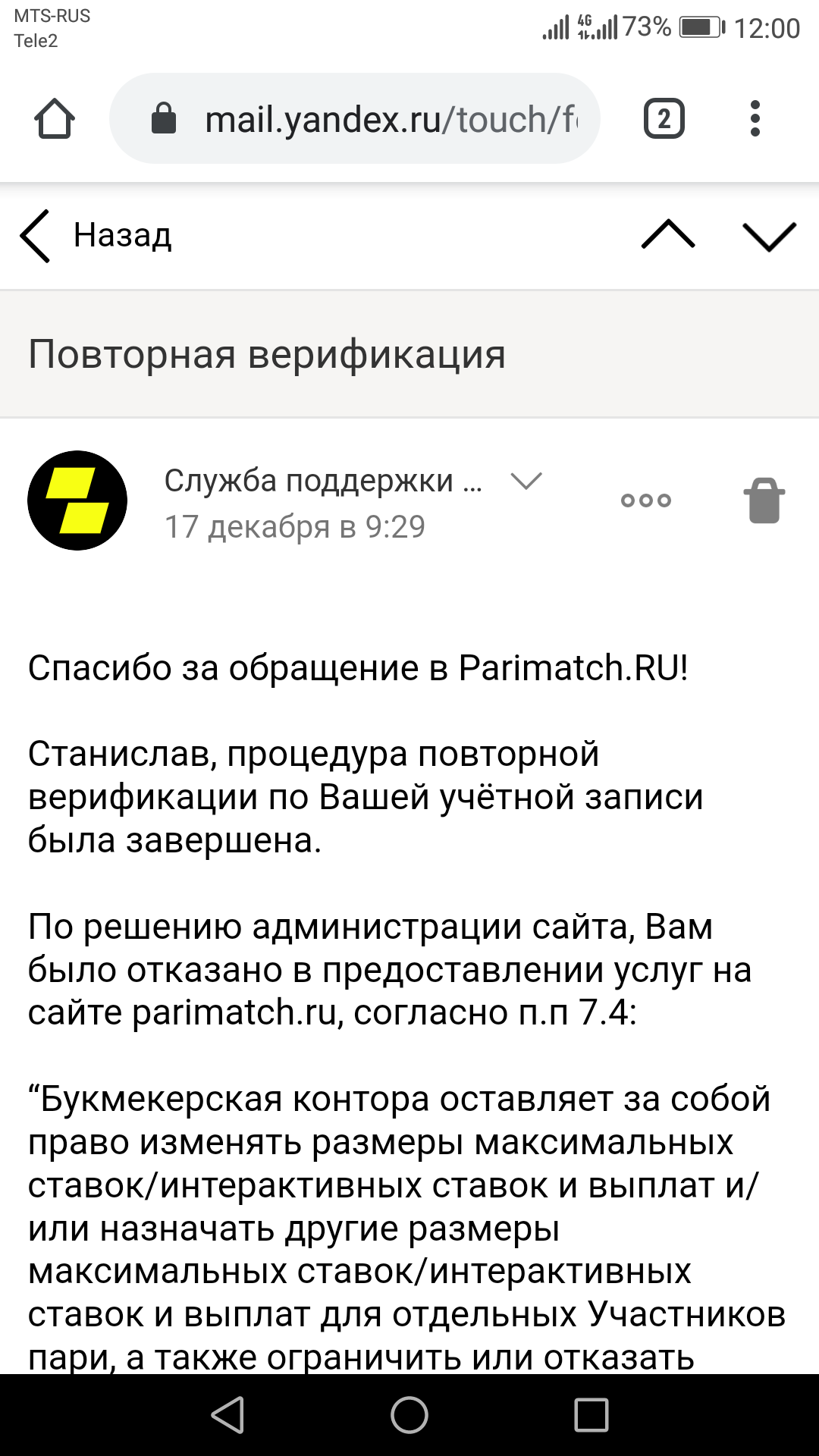Delete this email with trash icon

click(764, 500)
